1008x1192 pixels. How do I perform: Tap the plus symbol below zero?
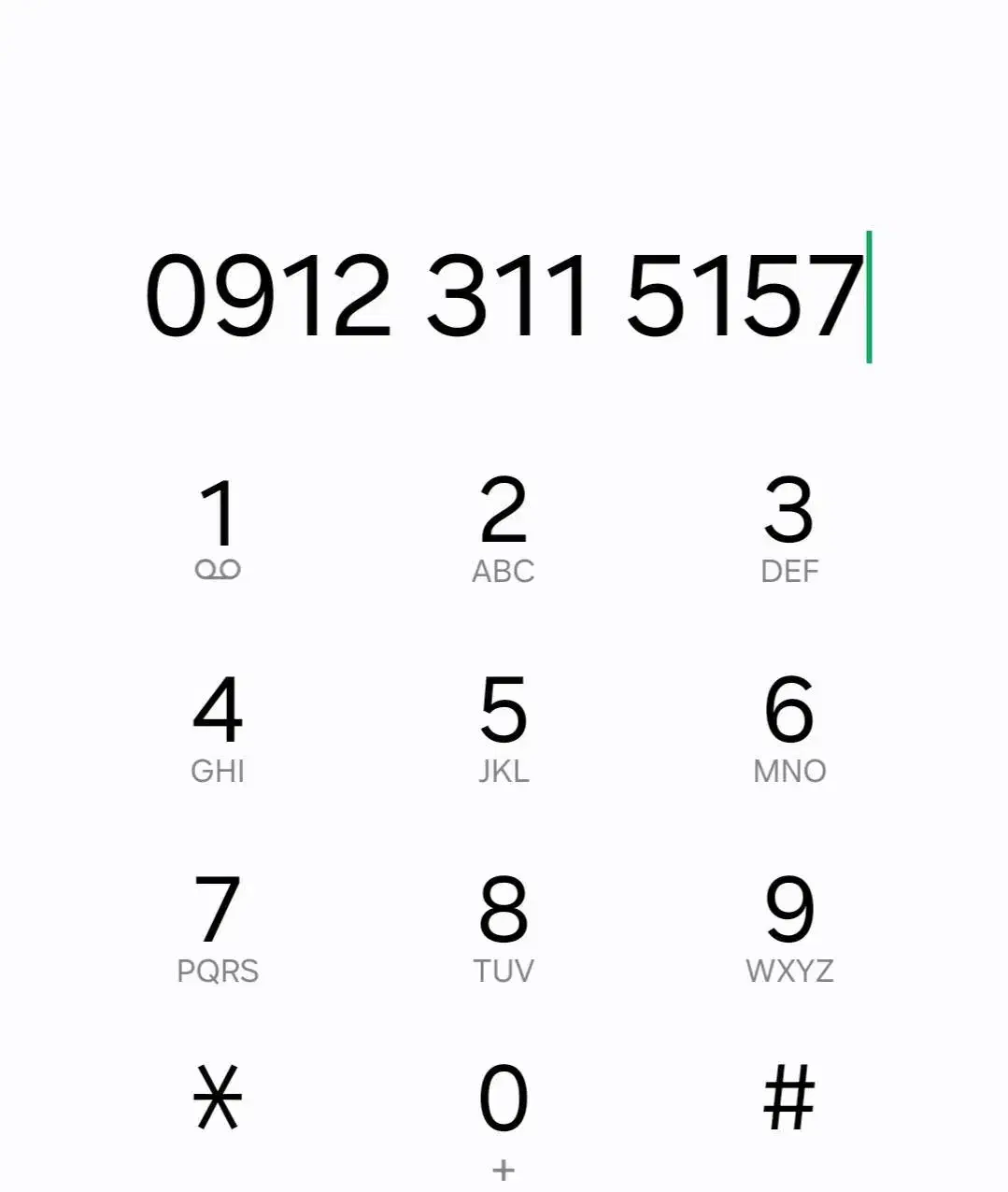click(504, 1166)
